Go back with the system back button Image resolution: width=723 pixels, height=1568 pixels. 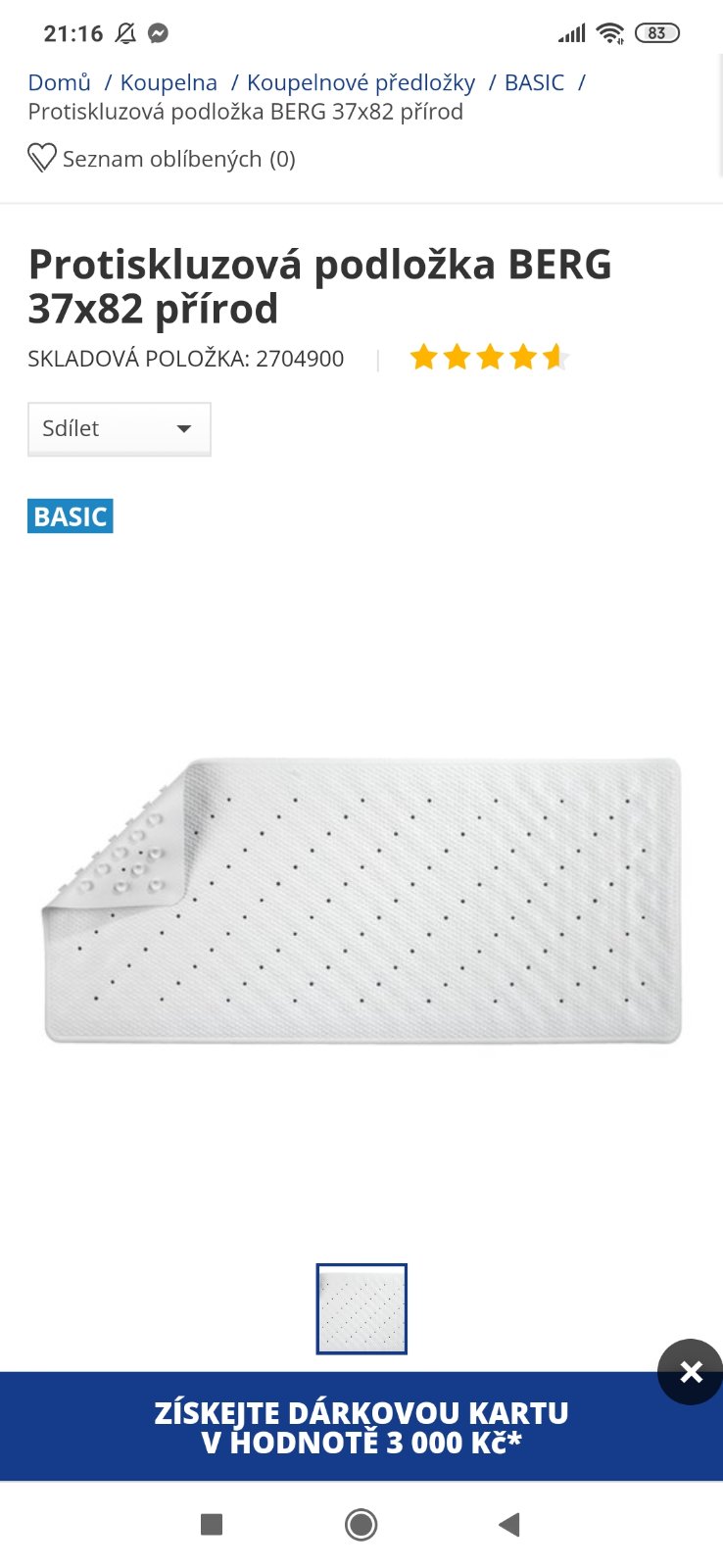508,1525
